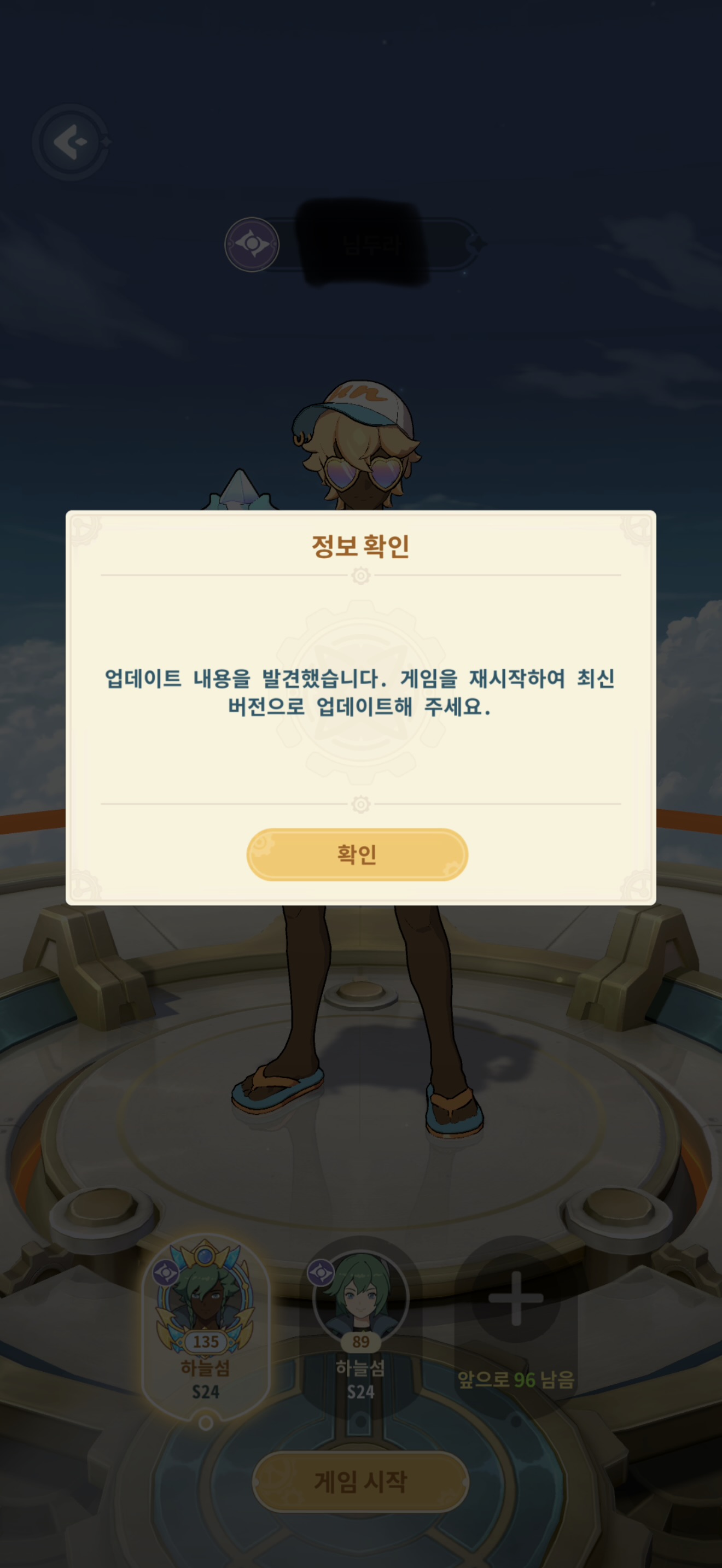Select the level 89 하늘섬 character
722x1568 pixels.
[360, 1326]
